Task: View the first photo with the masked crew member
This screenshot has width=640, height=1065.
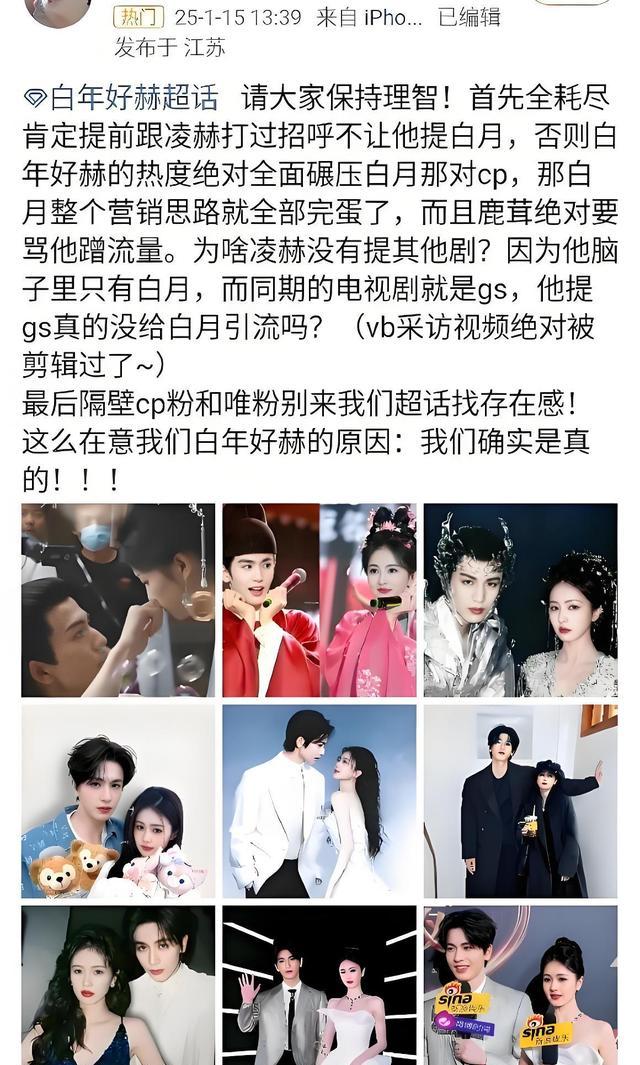Action: coord(118,600)
